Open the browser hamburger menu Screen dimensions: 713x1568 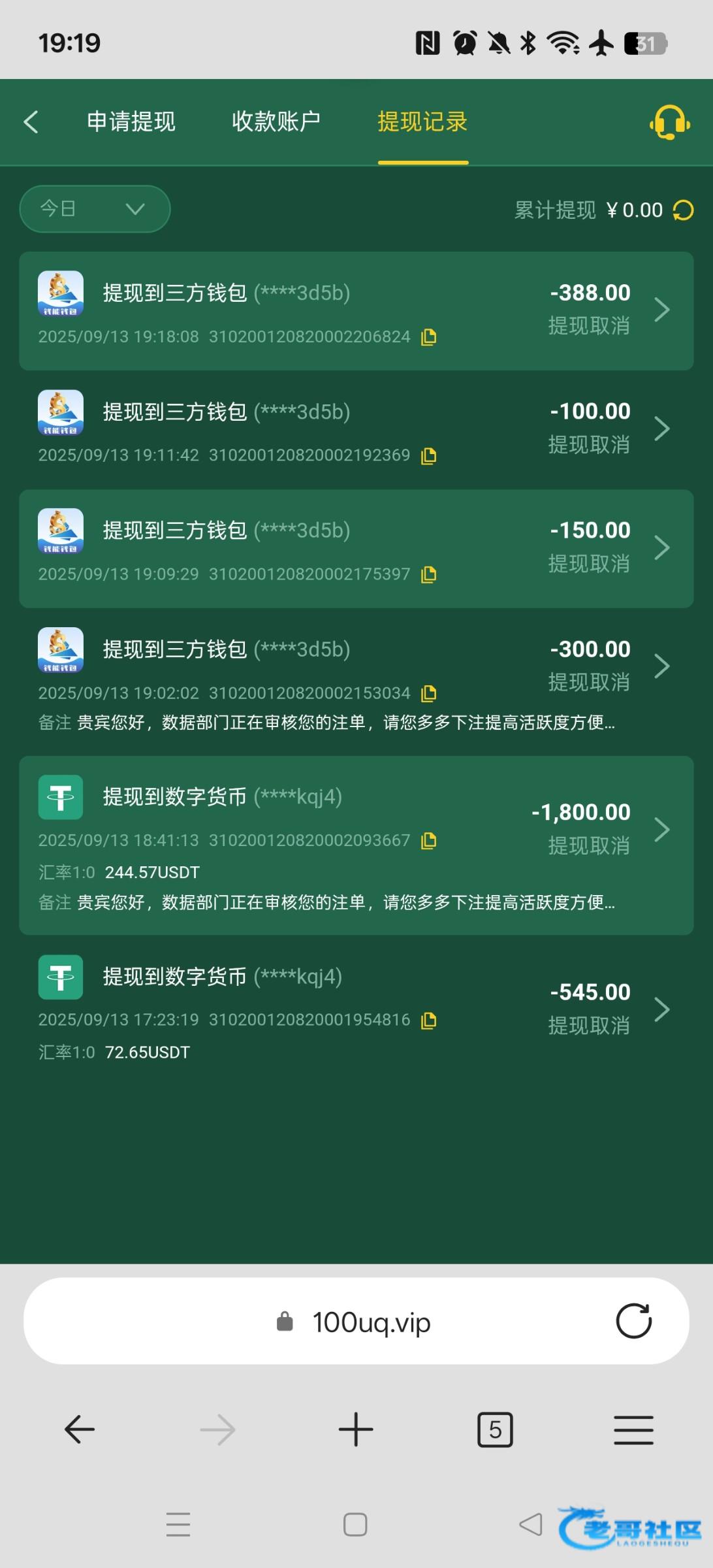633,1429
